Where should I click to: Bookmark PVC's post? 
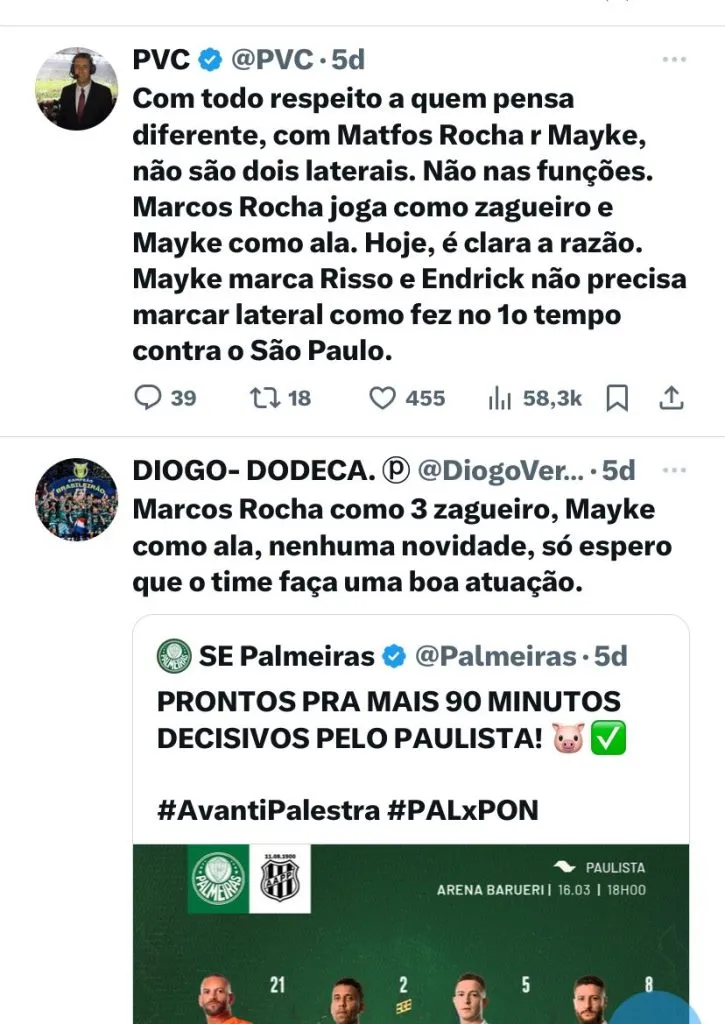(x=618, y=398)
